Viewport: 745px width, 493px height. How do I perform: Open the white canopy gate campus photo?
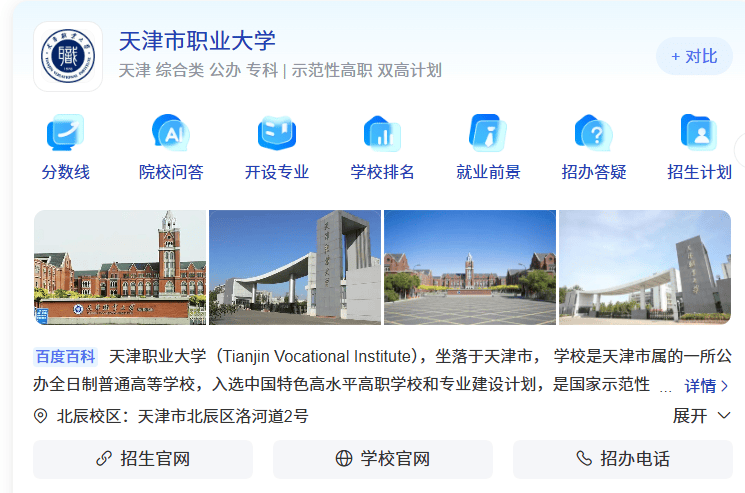point(645,267)
